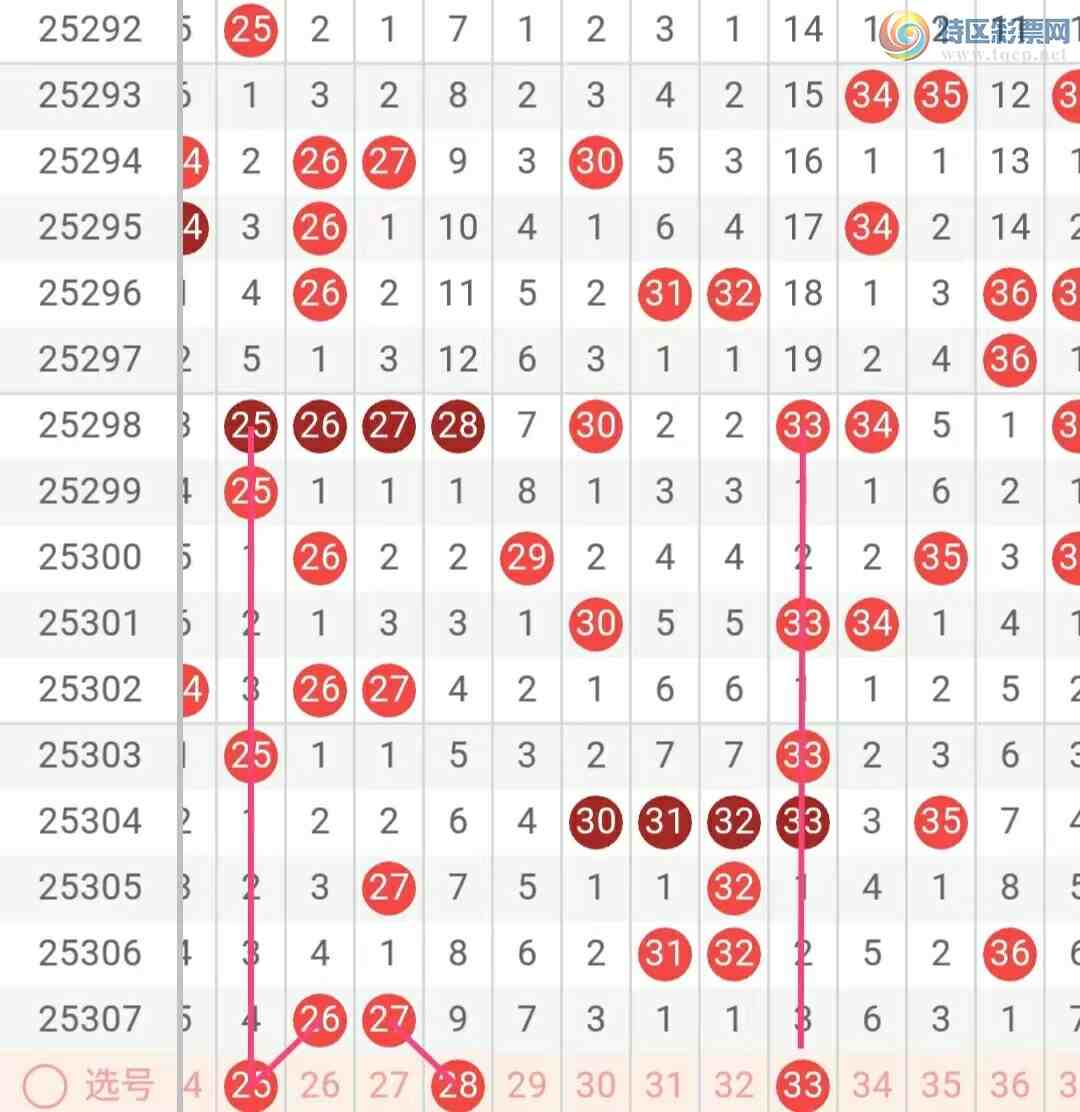
Task: Unselect number 28 in the 选号 row
Action: pos(458,1085)
